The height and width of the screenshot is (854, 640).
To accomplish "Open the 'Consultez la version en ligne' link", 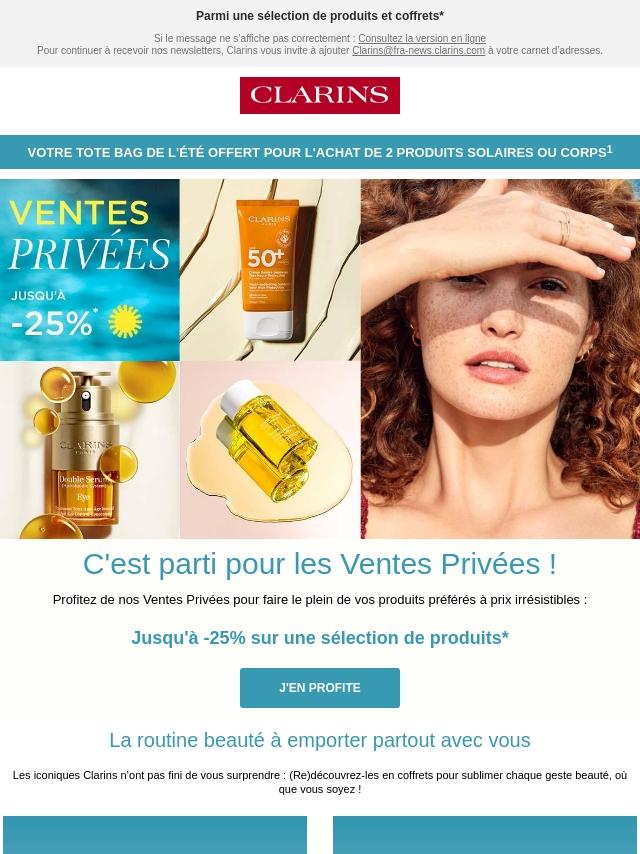I will point(422,39).
